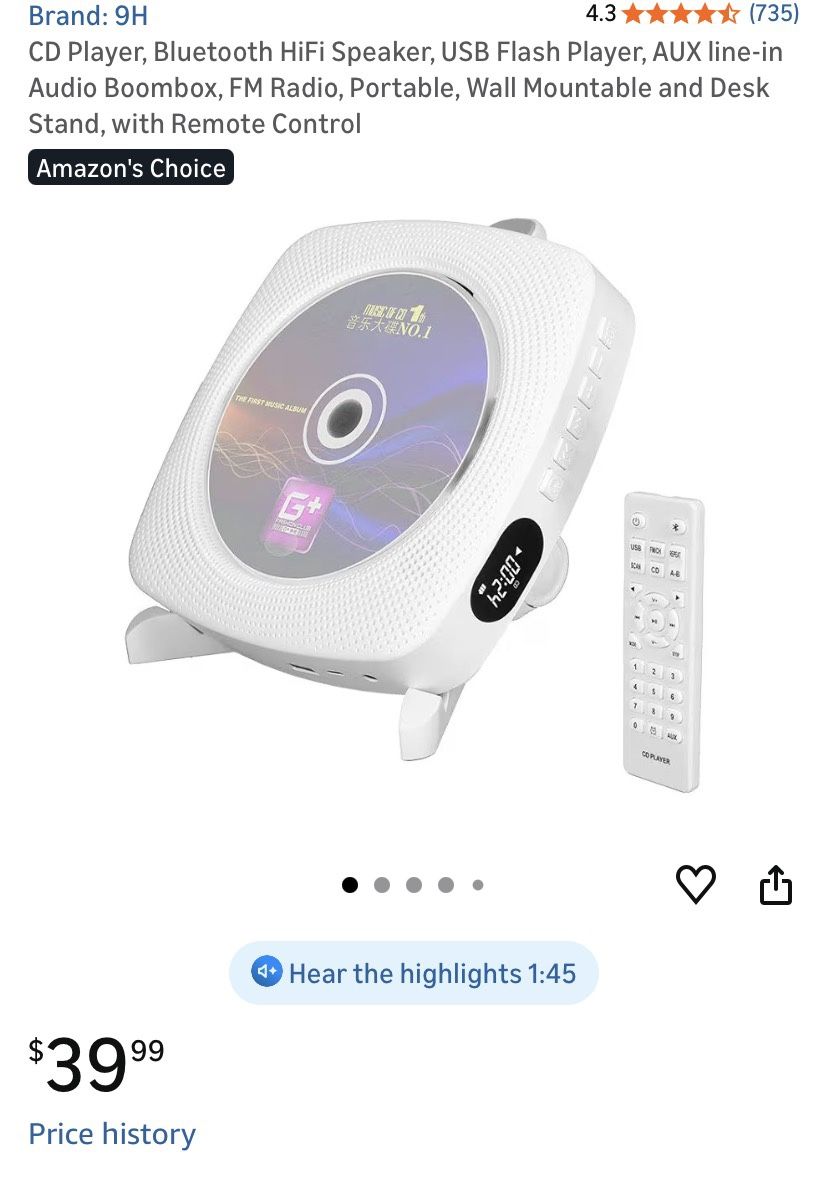Select the fourth image carousel dot
Screen dimensions: 828x1190
pos(444,884)
